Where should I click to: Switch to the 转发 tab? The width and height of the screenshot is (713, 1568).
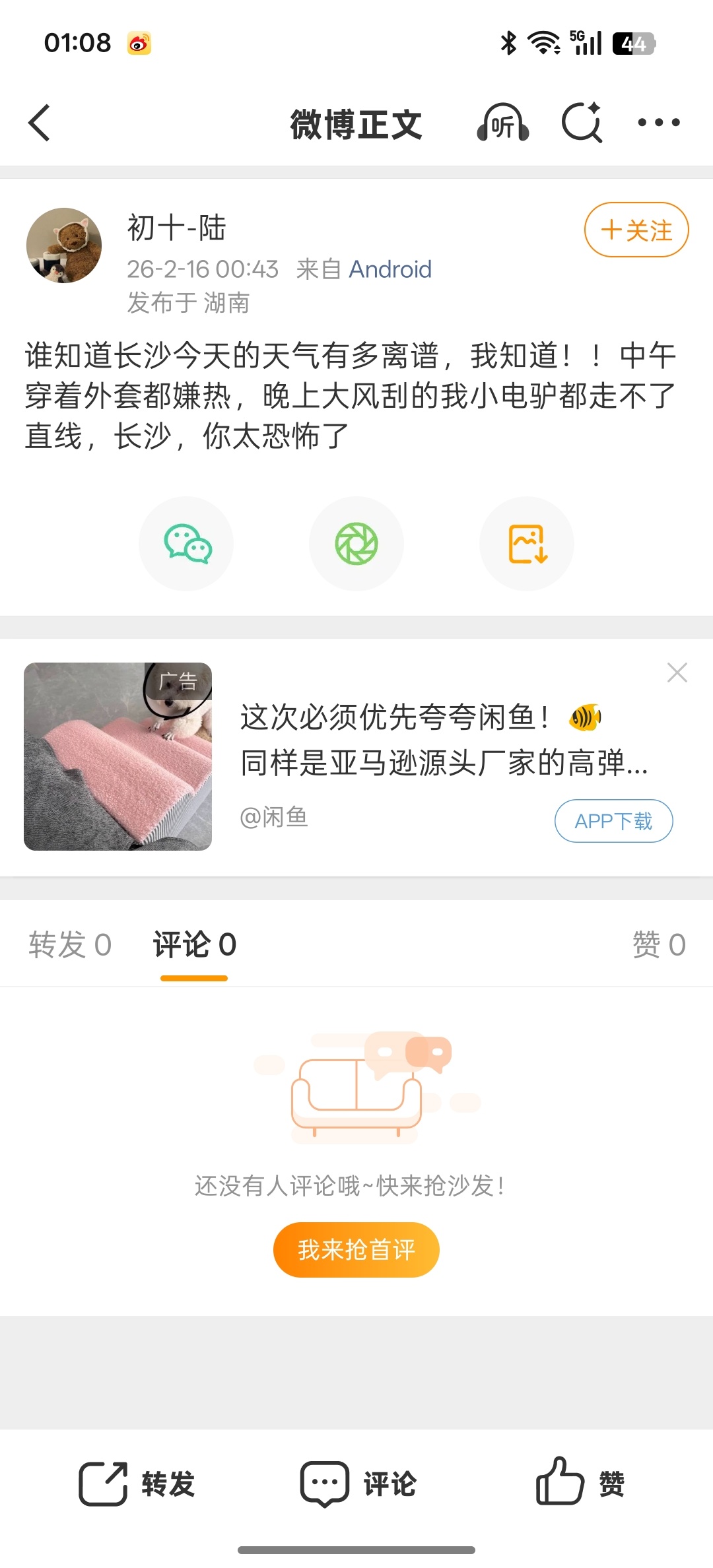[70, 945]
